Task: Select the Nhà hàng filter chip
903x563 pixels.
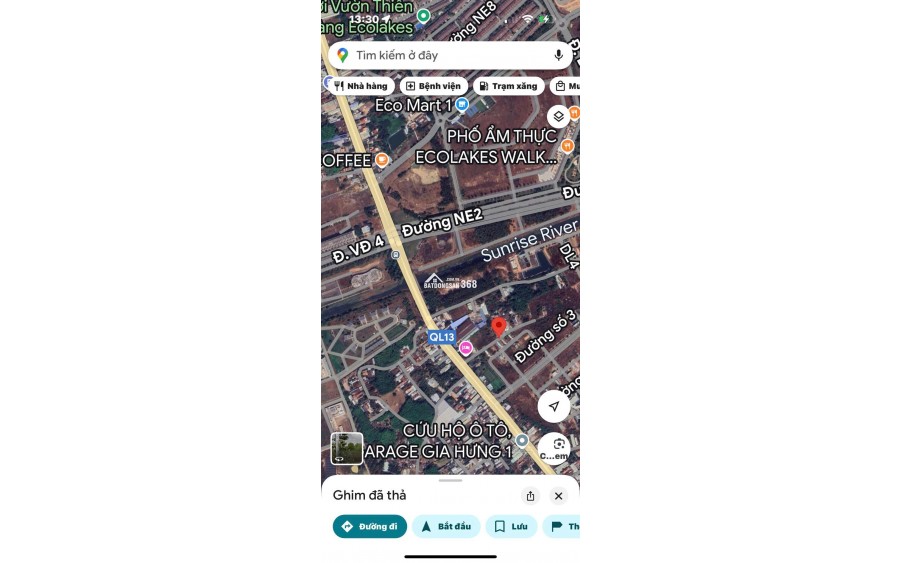Action: pos(361,86)
